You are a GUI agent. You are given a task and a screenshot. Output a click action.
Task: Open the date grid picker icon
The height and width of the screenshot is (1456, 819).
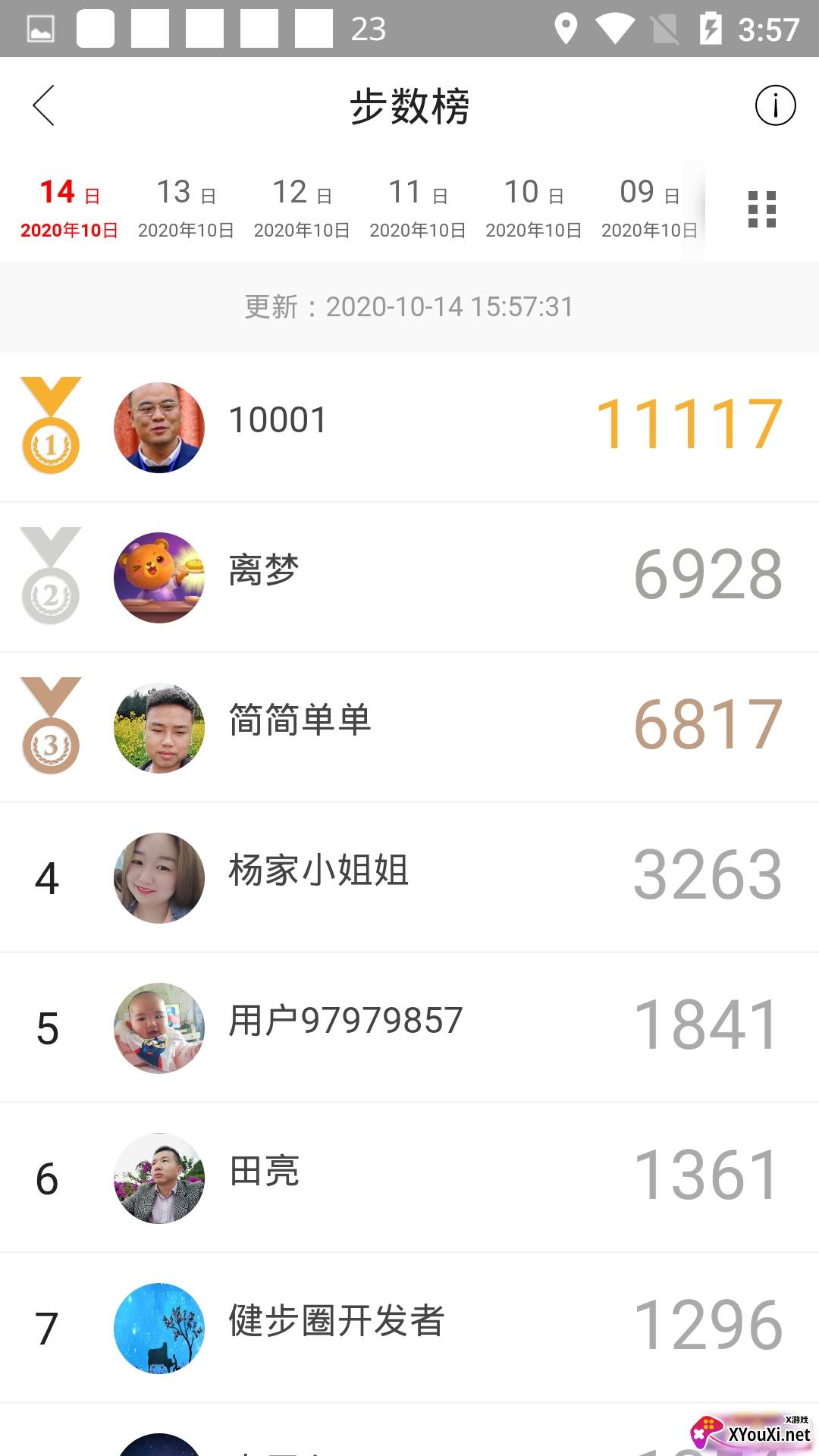[761, 209]
